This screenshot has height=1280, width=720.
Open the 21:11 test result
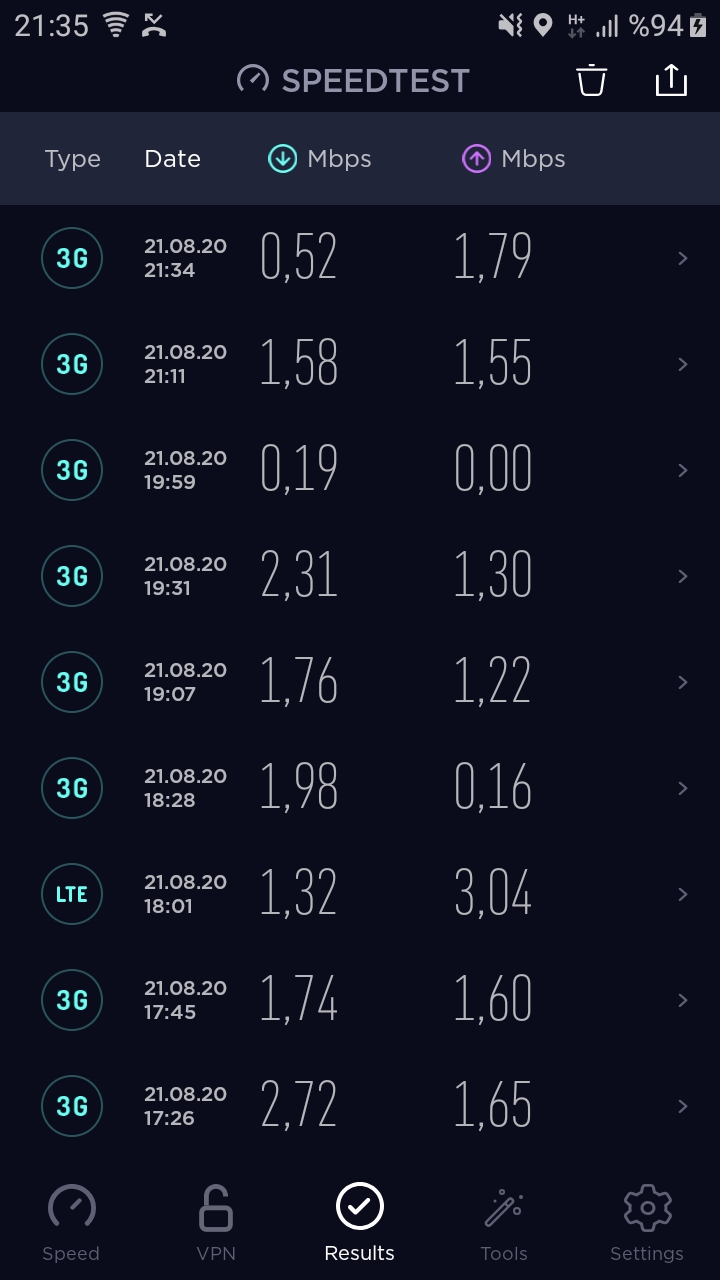pos(360,364)
